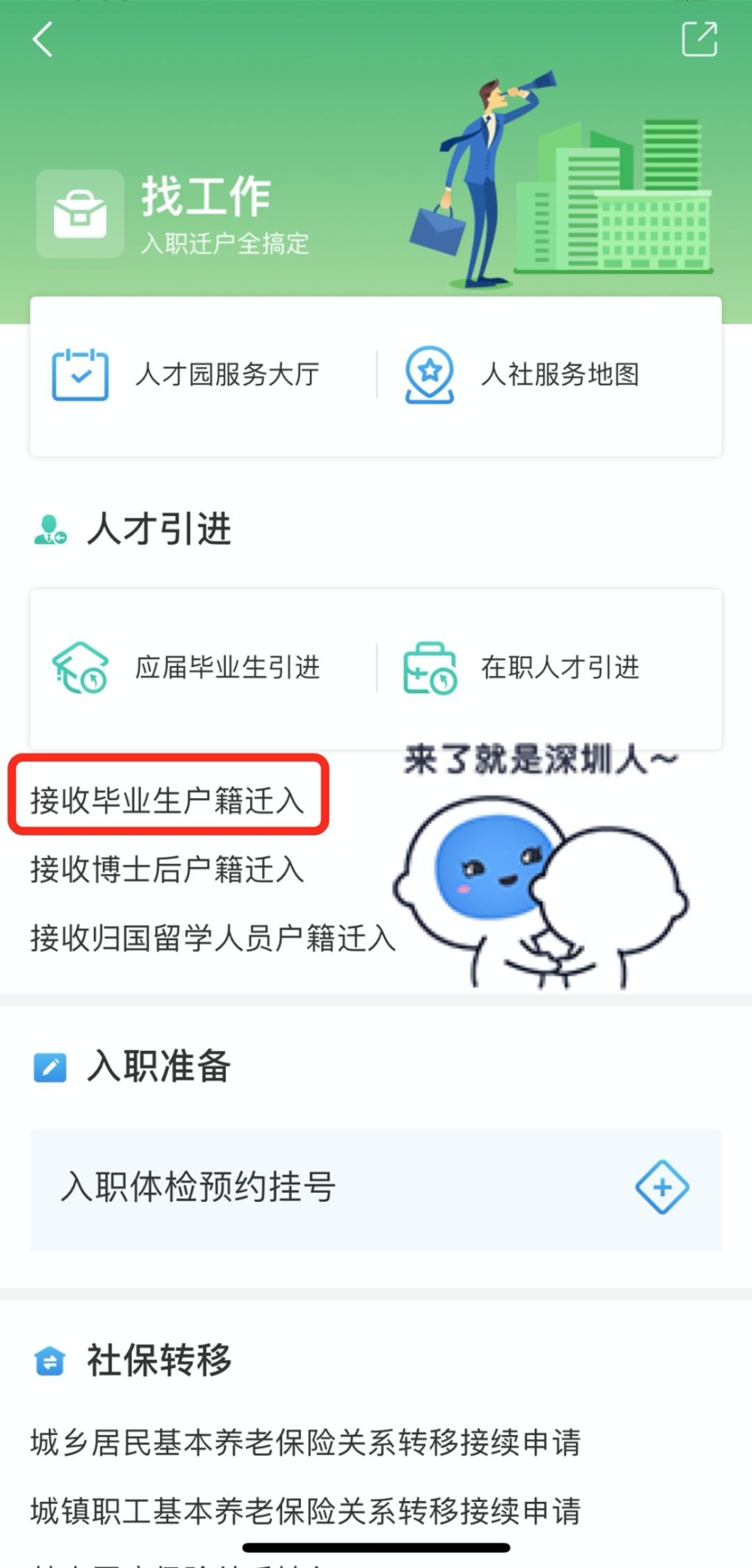The width and height of the screenshot is (752, 1568).
Task: Open 接收归国留学人员户籍迁入
Action: point(213,938)
